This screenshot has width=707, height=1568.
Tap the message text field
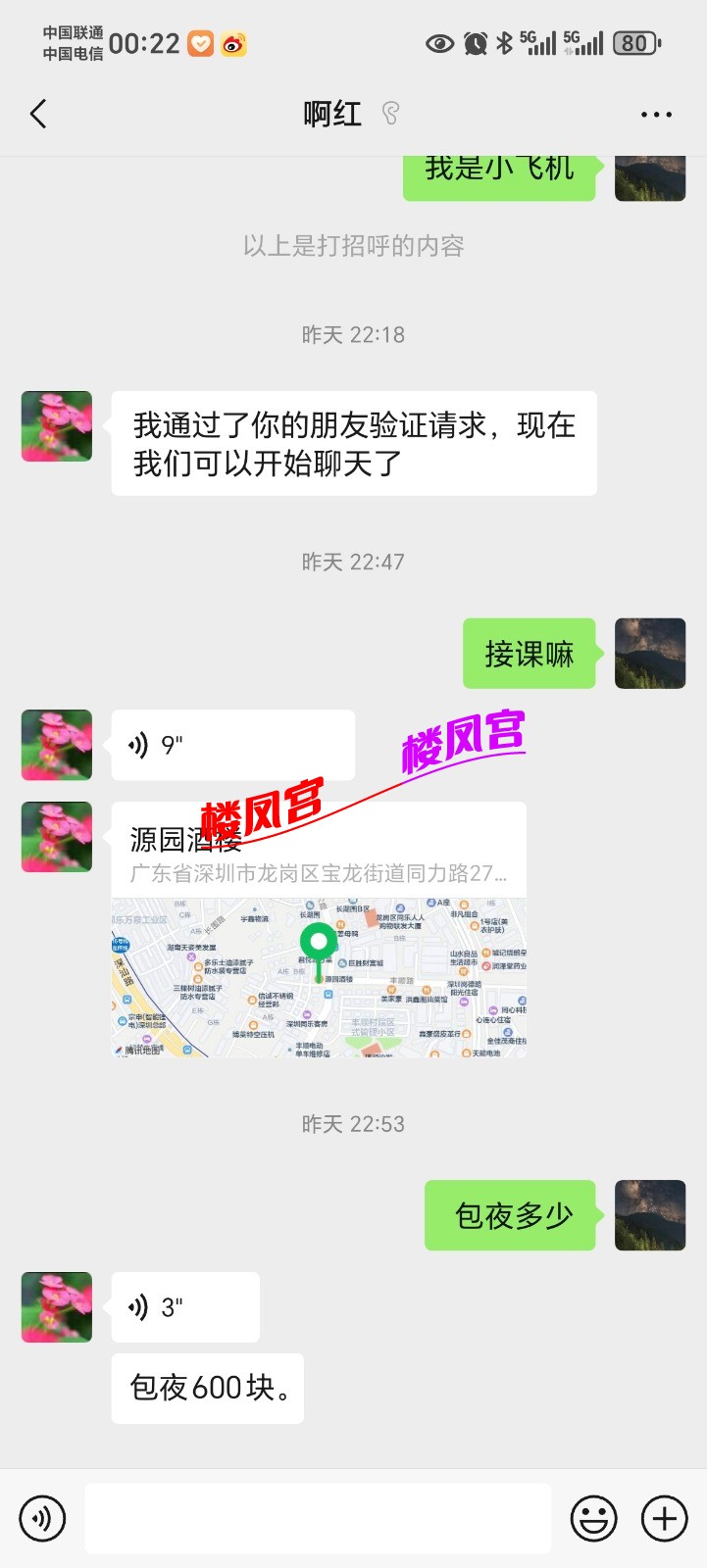click(318, 1519)
